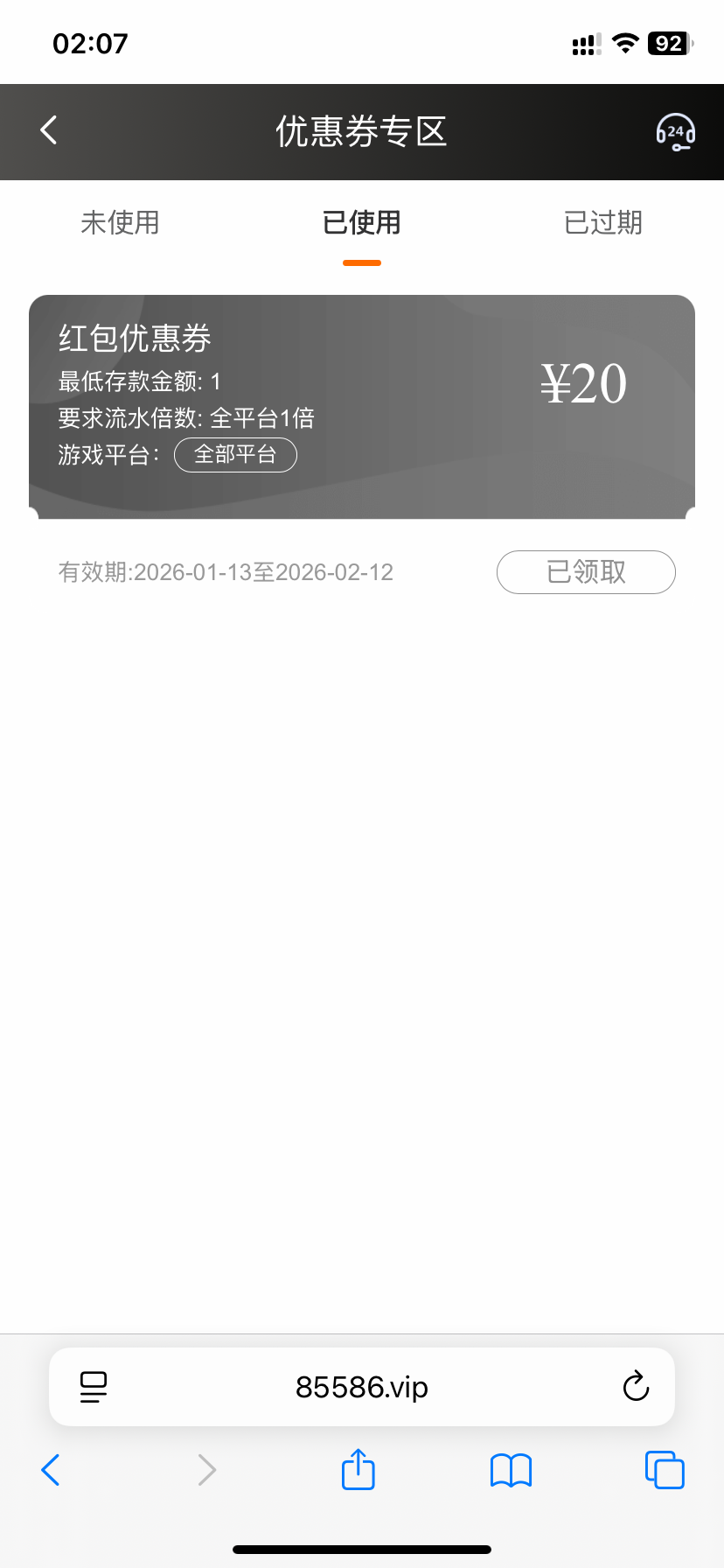Show open Safari tabs
The height and width of the screenshot is (1568, 724).
tap(665, 1470)
